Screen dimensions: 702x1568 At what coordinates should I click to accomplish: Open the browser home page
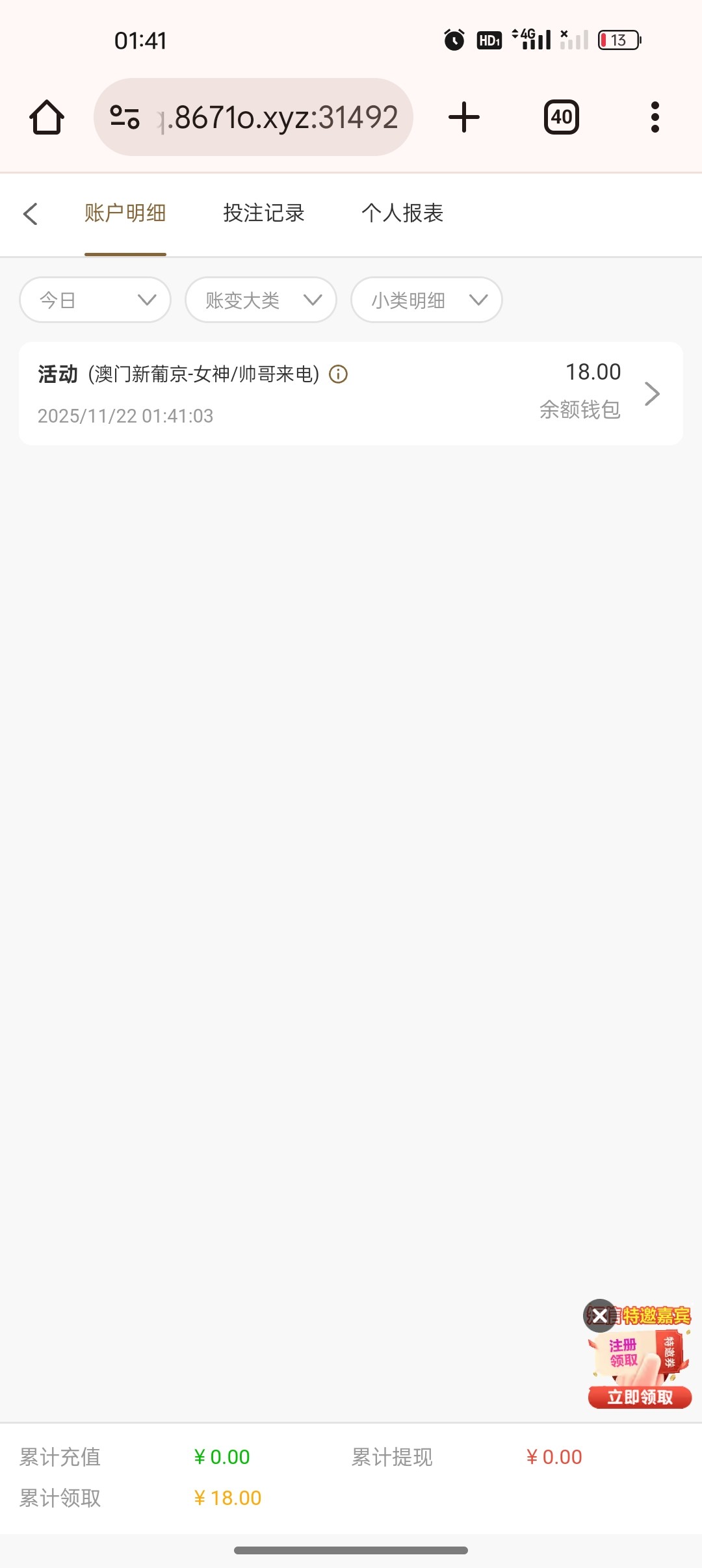[x=47, y=118]
